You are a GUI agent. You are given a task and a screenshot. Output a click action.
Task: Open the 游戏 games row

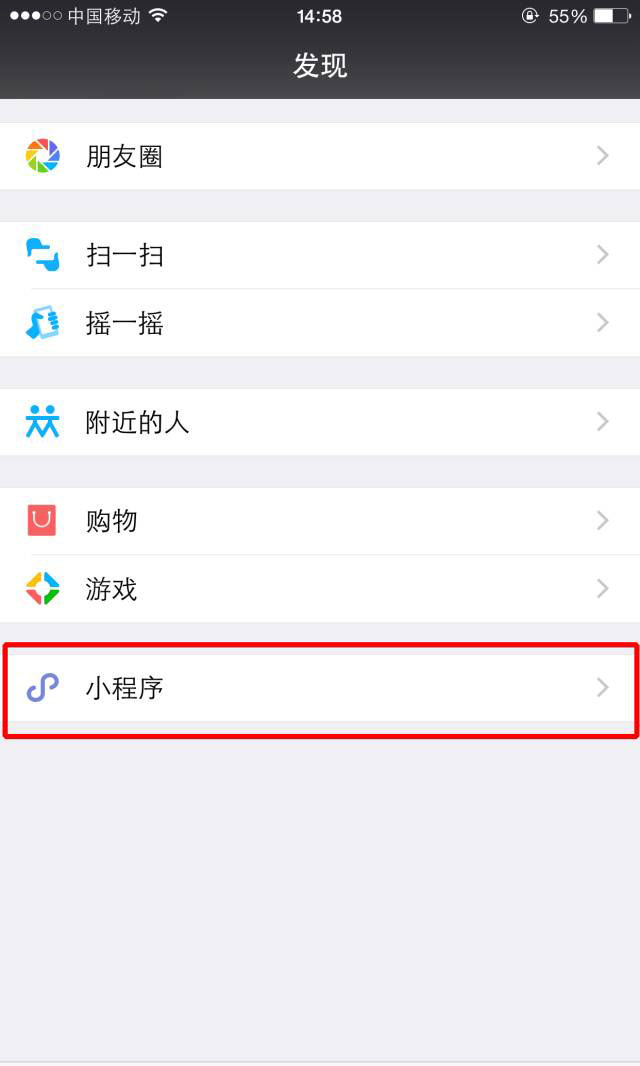tap(320, 588)
